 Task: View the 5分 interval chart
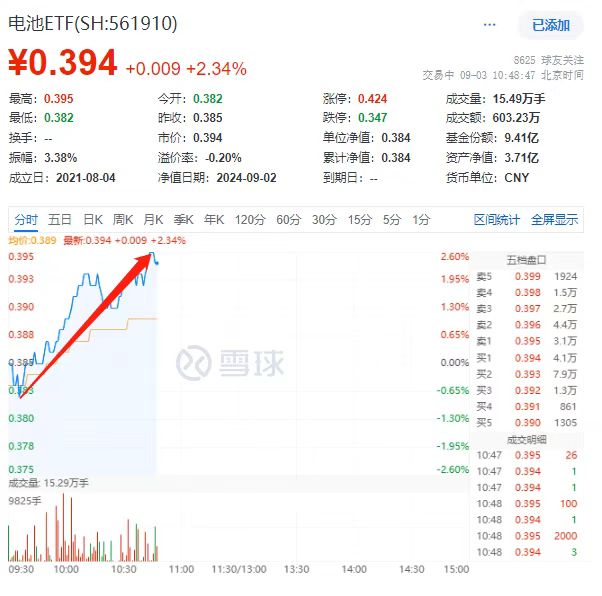click(x=391, y=219)
